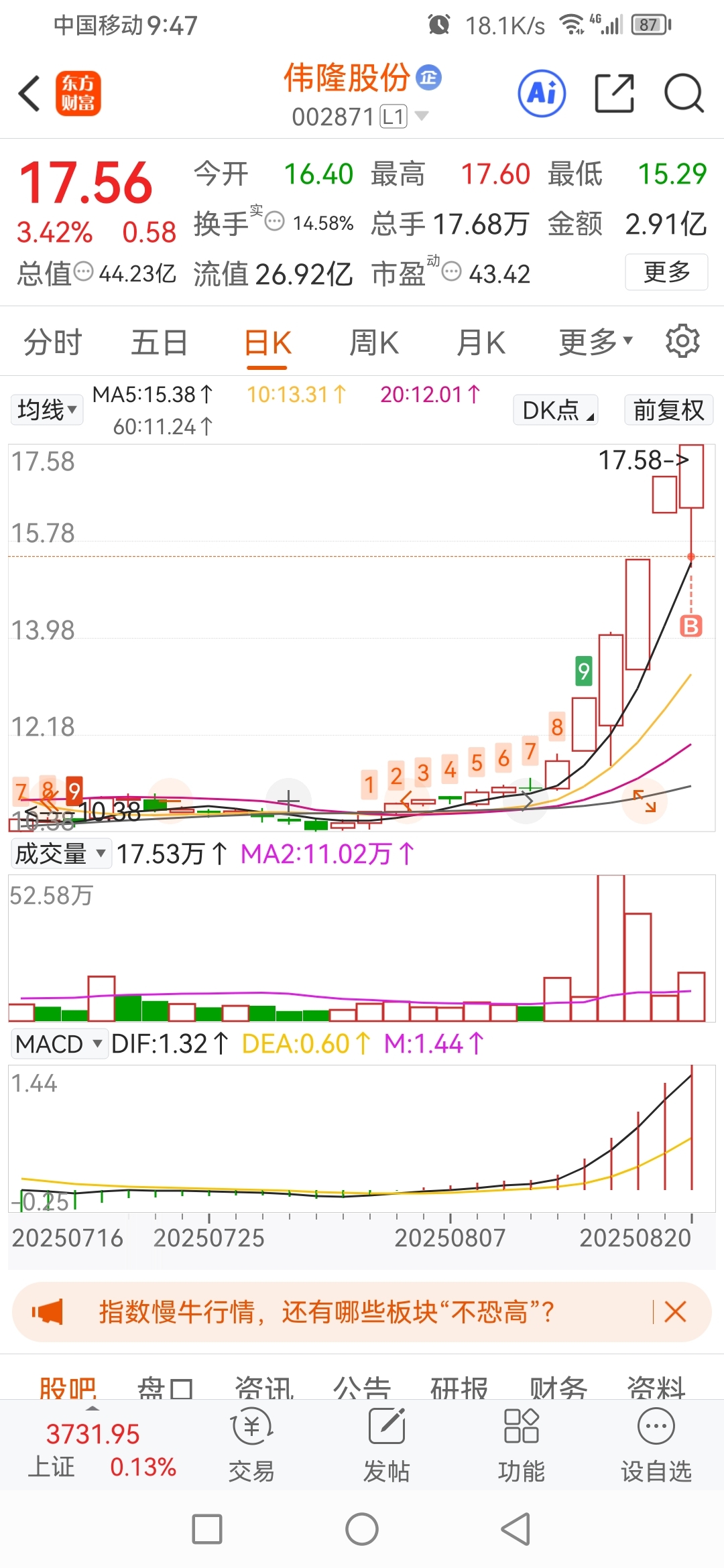Open the MACD indicator dropdown

click(59, 1044)
